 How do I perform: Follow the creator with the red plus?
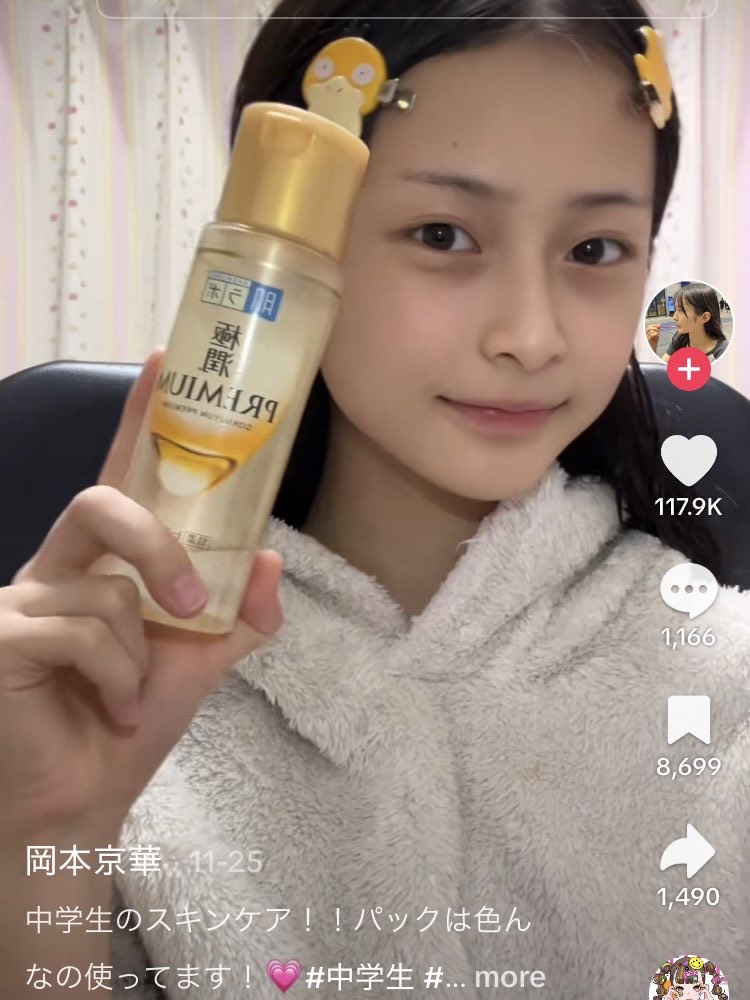click(x=689, y=370)
